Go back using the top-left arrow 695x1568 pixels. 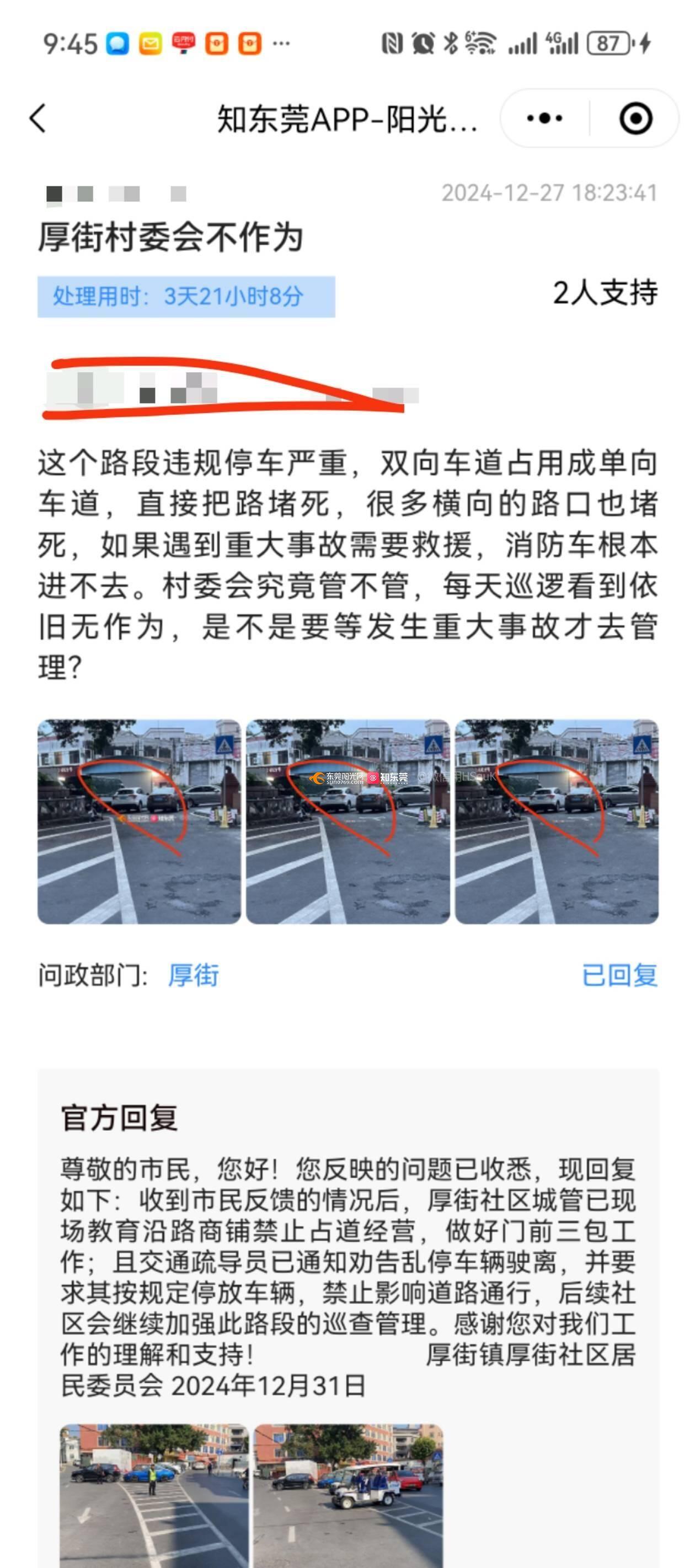click(x=38, y=118)
